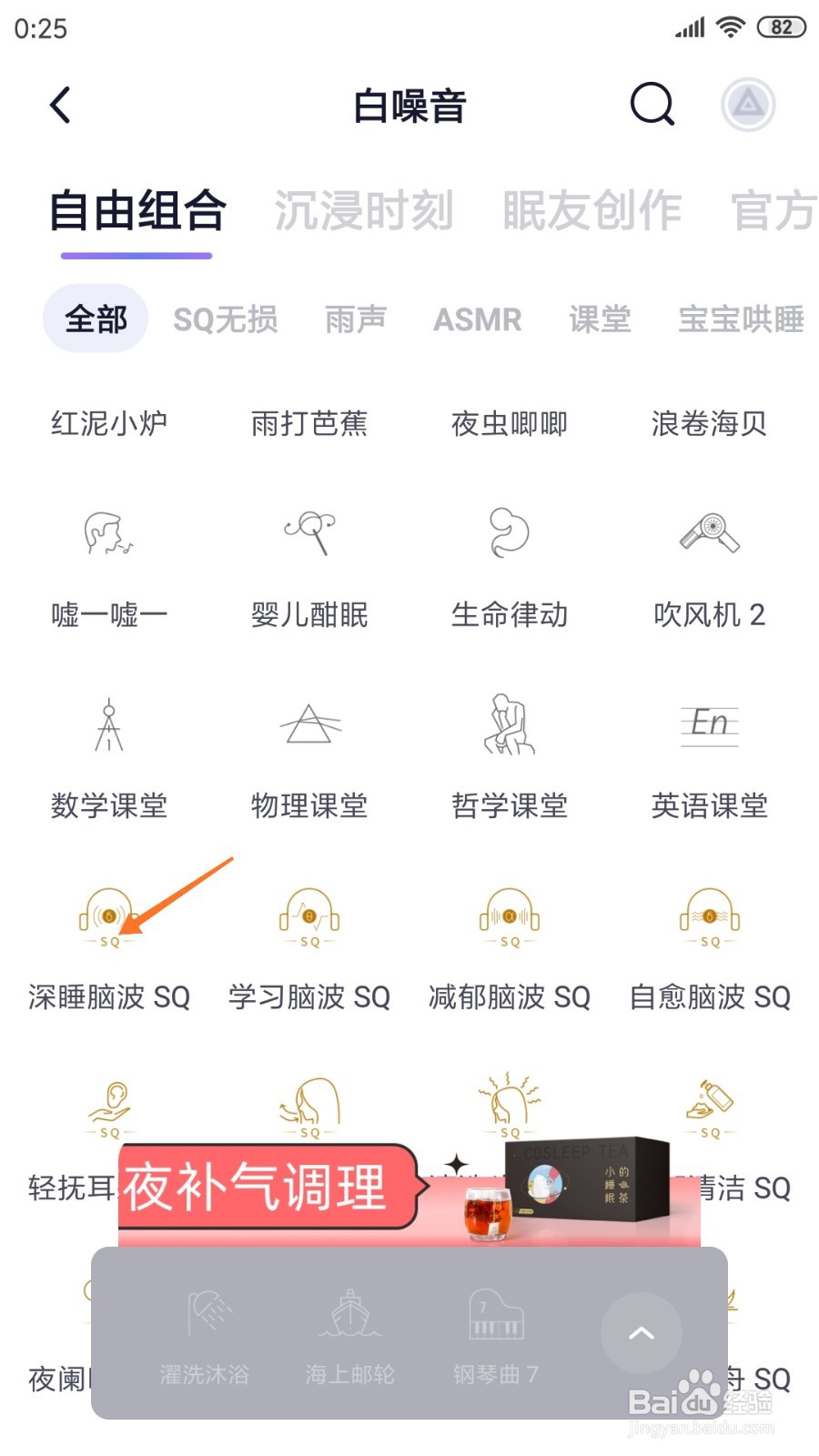Select the ASMR filter chip
The image size is (819, 1456).
click(478, 319)
